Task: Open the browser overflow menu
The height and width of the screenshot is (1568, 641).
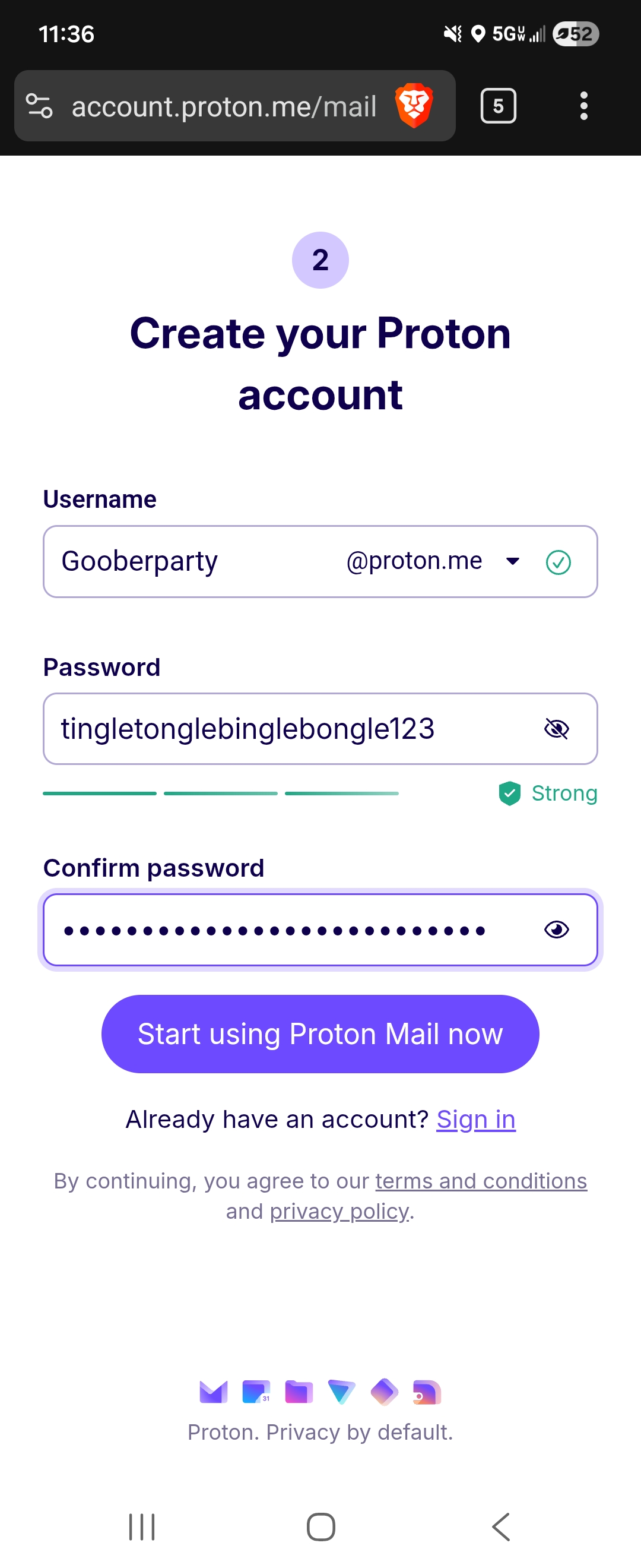Action: click(583, 106)
